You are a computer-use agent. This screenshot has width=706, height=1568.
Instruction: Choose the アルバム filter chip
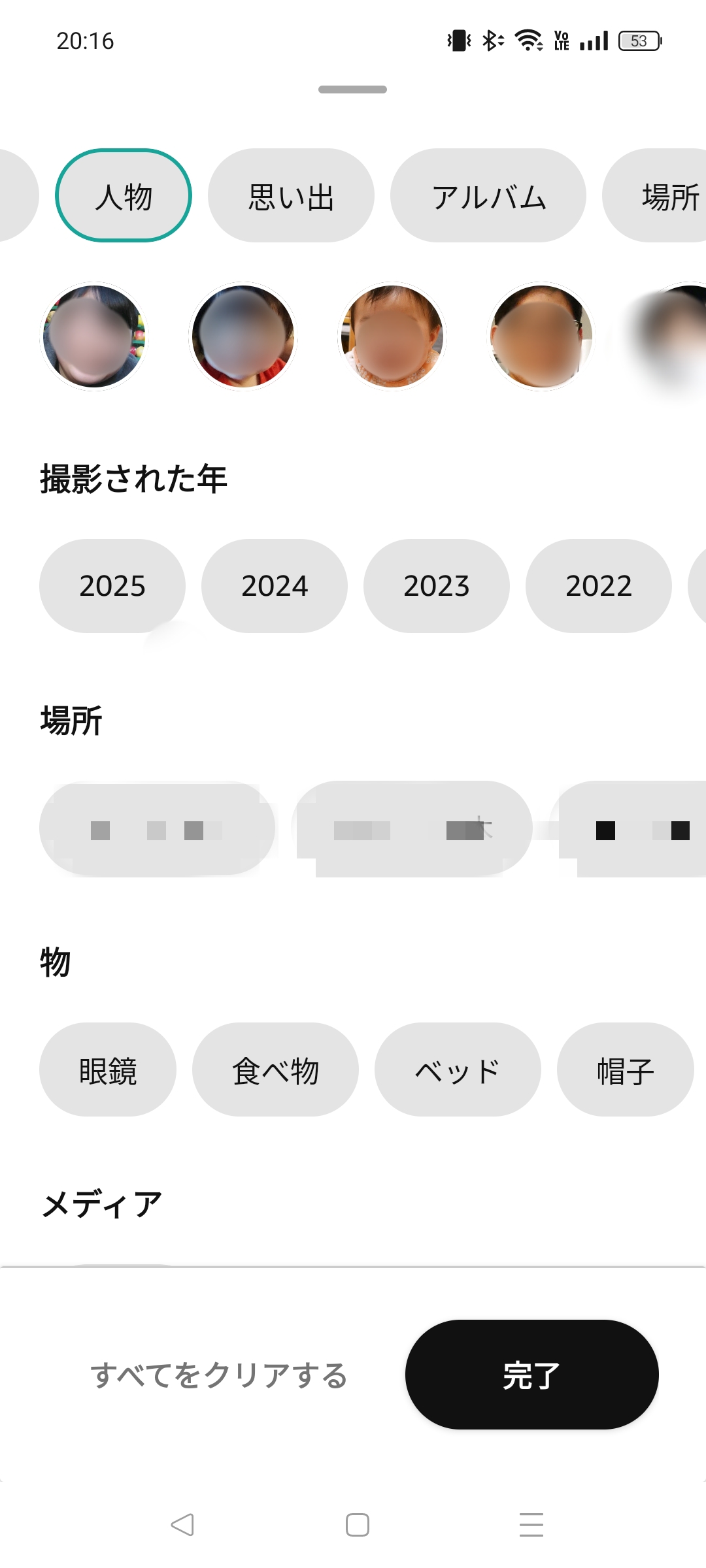point(488,195)
